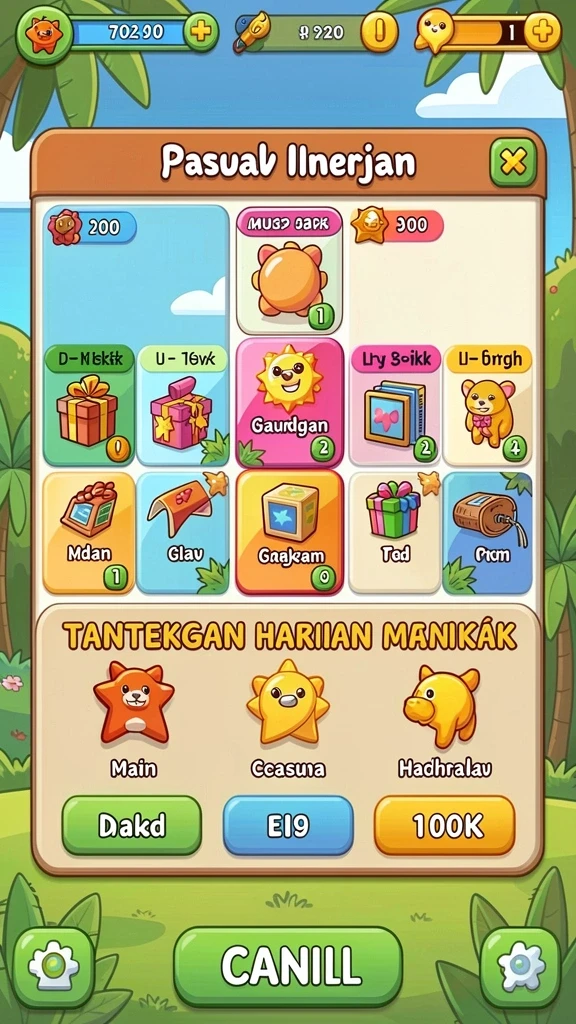Open the Gaurdgan sun card
576x1024 pixels.
coord(289,403)
